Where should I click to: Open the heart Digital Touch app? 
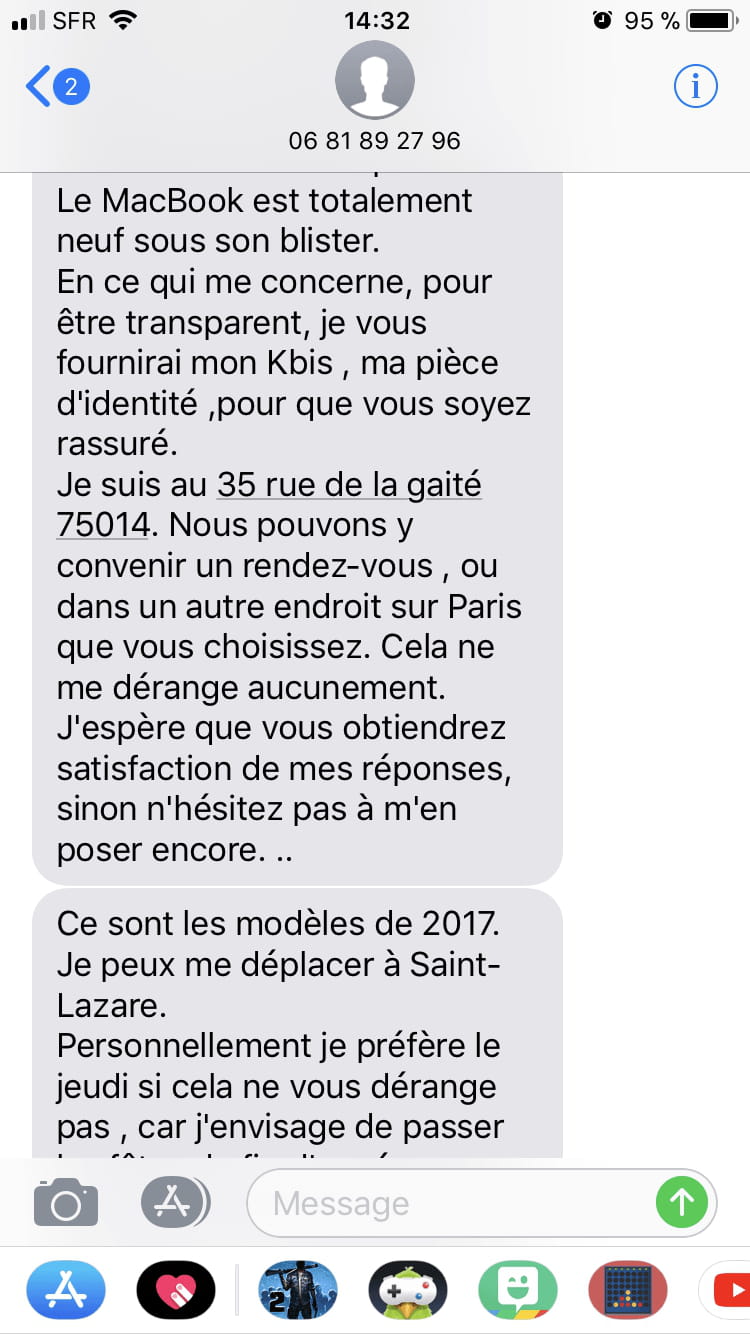(176, 1289)
